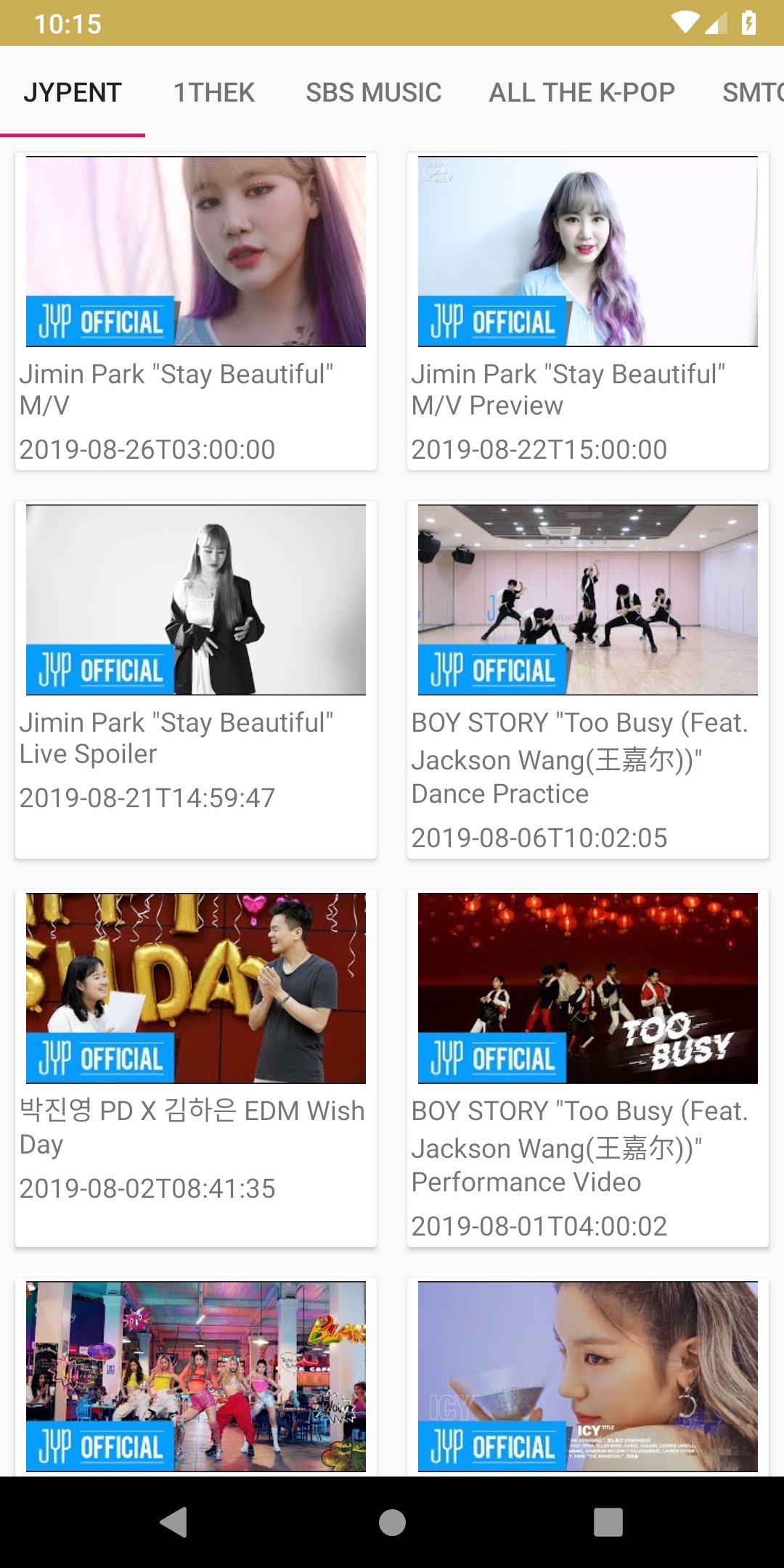Screen dimensions: 784x1568
Task: Open BOY STORY "Too Busy" Dance Practice thumbnail
Action: [588, 600]
